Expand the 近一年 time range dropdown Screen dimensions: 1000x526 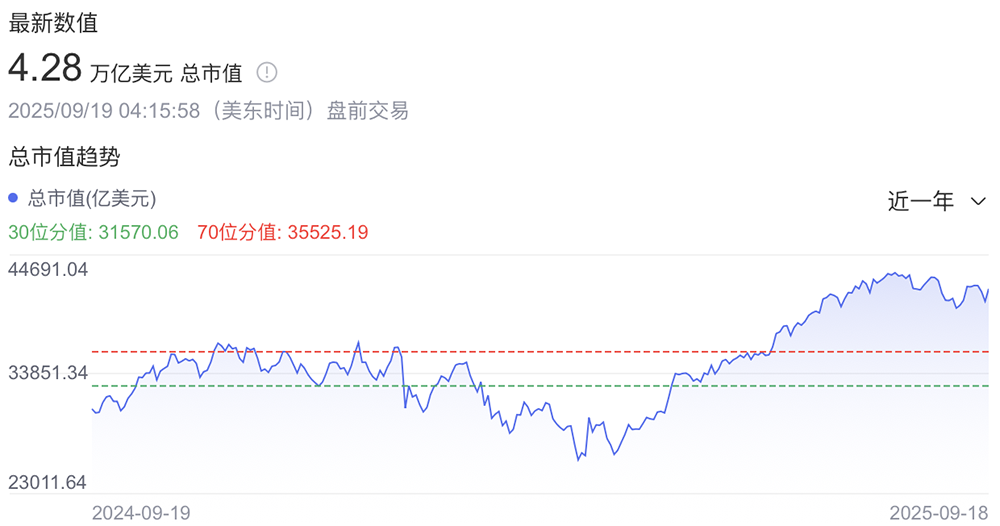pyautogui.click(x=937, y=201)
